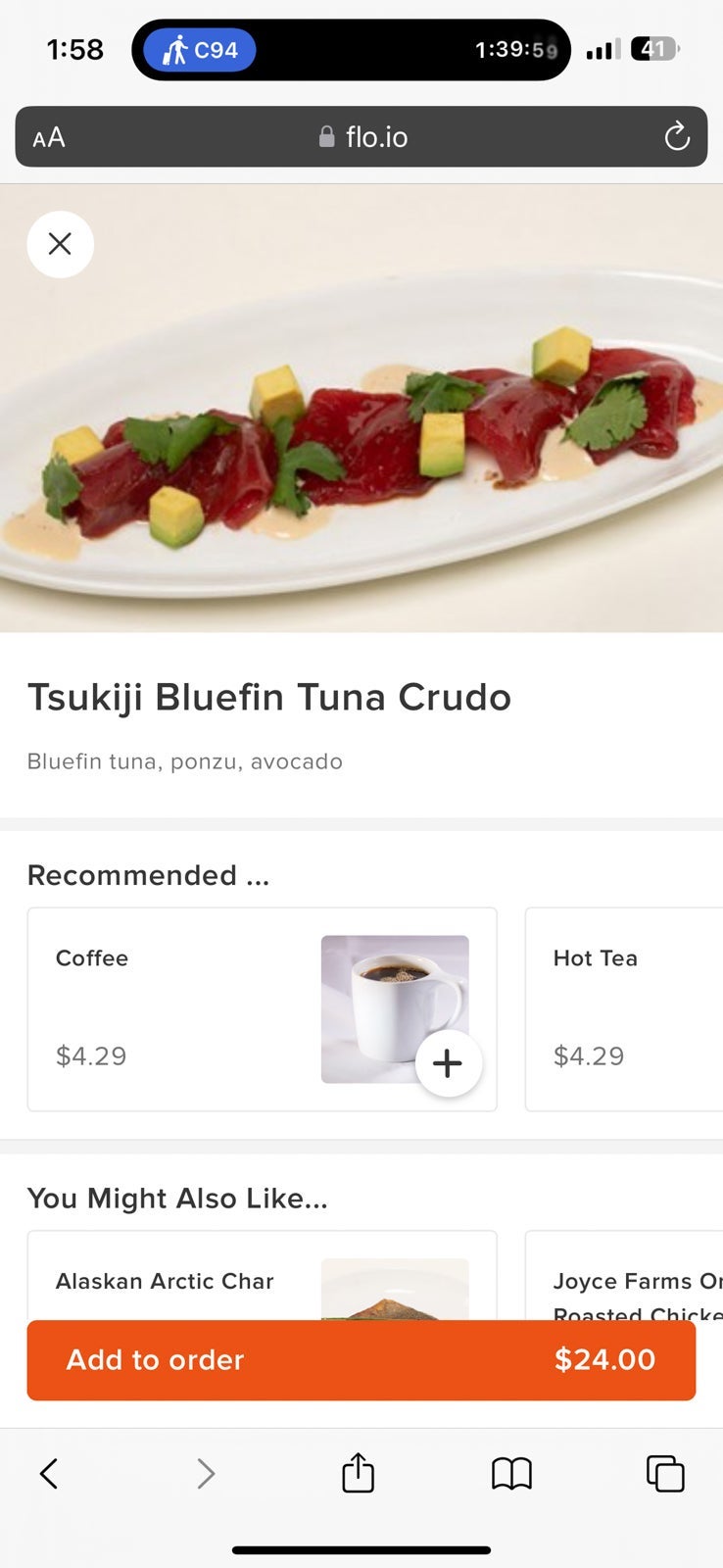Show all open Safari tabs

(665, 1473)
